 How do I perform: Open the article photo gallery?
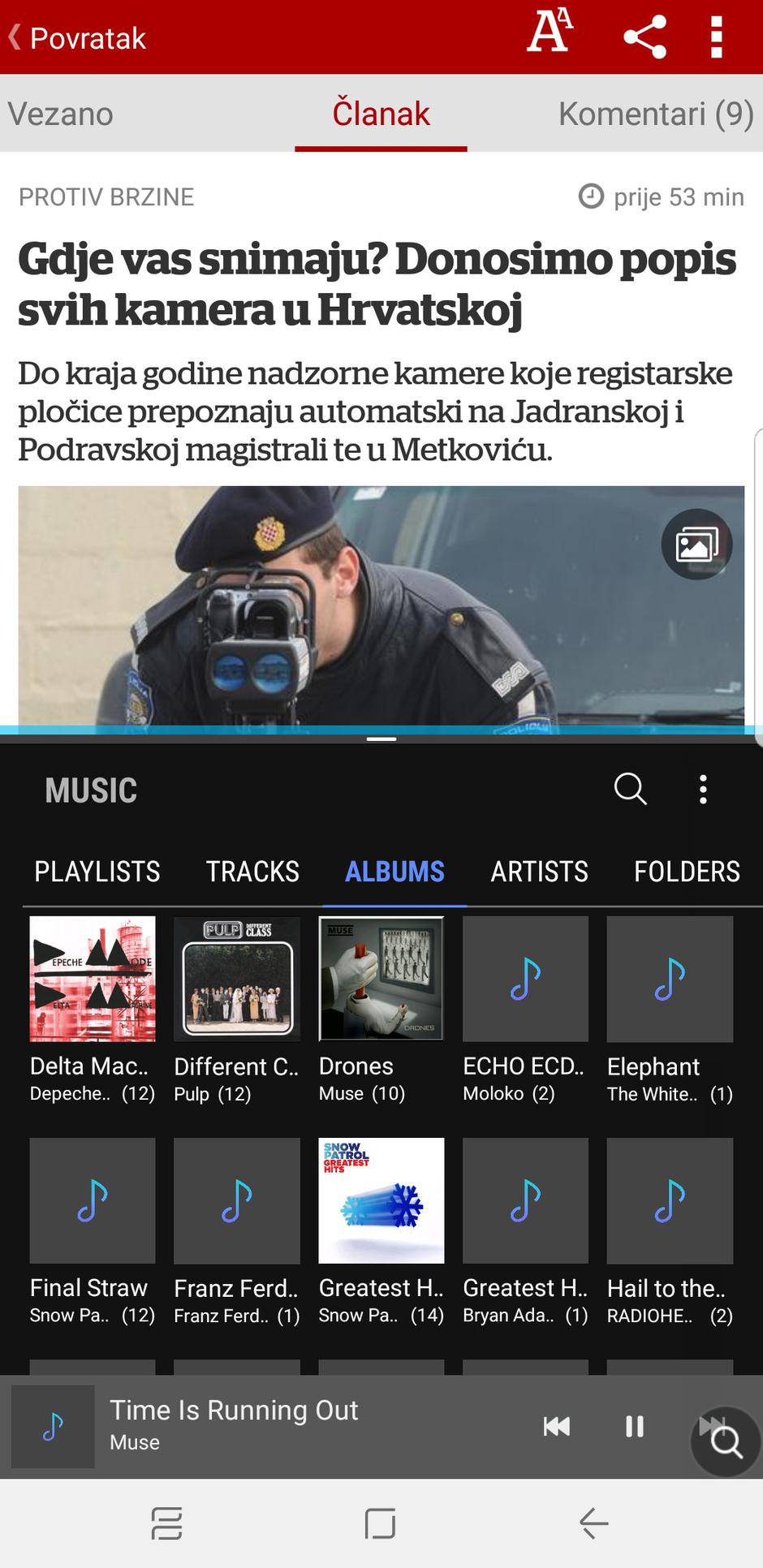[696, 544]
